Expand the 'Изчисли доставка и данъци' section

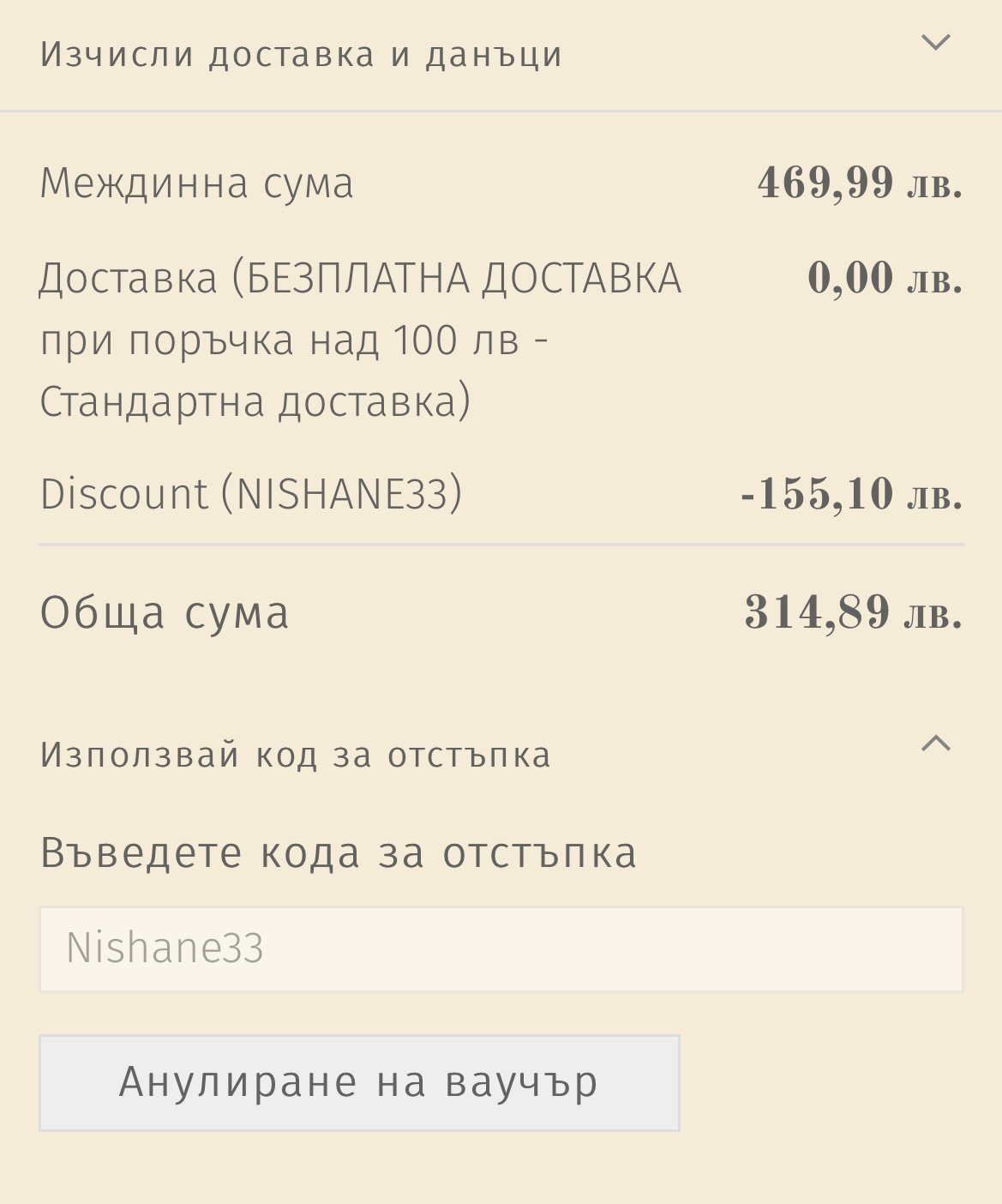click(935, 43)
